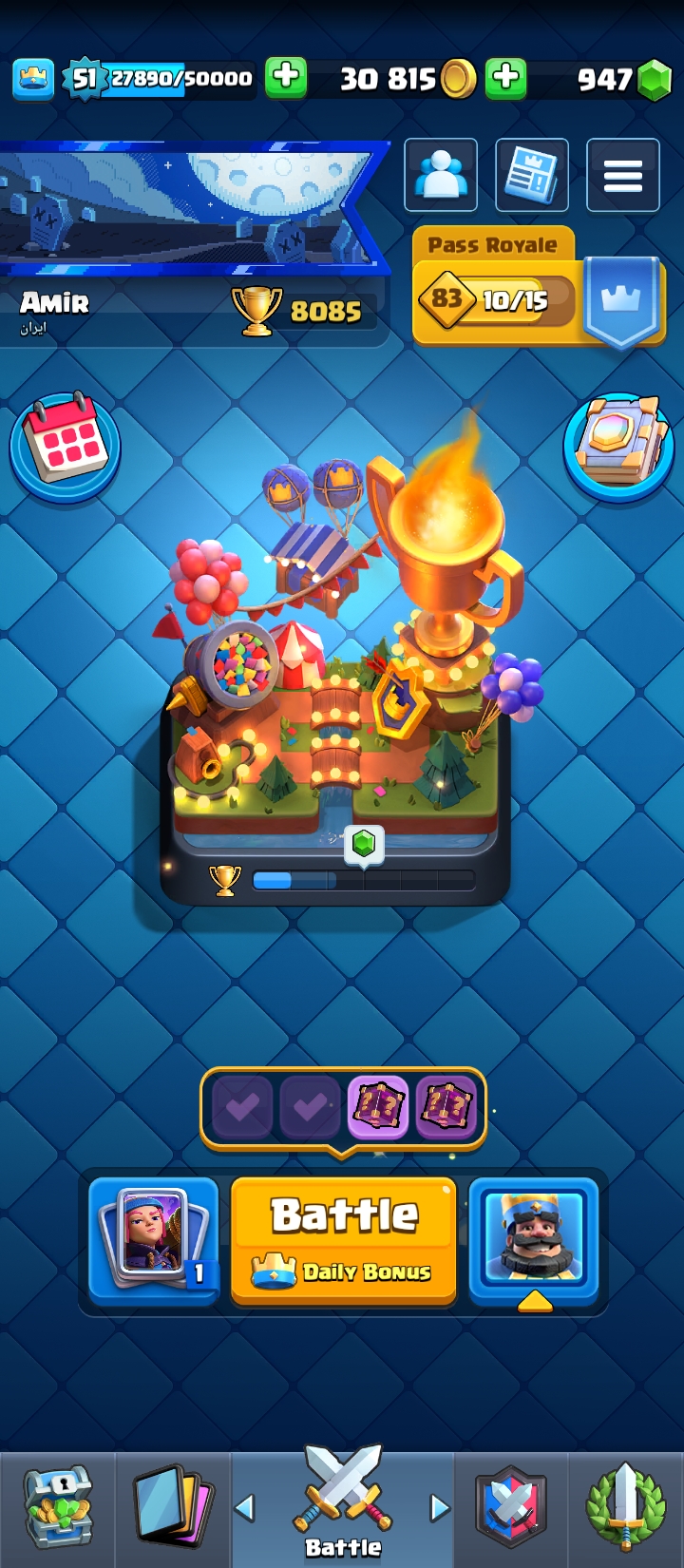Switch to the Clan shield tab
Screen dimensions: 684x1568
click(x=511, y=1508)
